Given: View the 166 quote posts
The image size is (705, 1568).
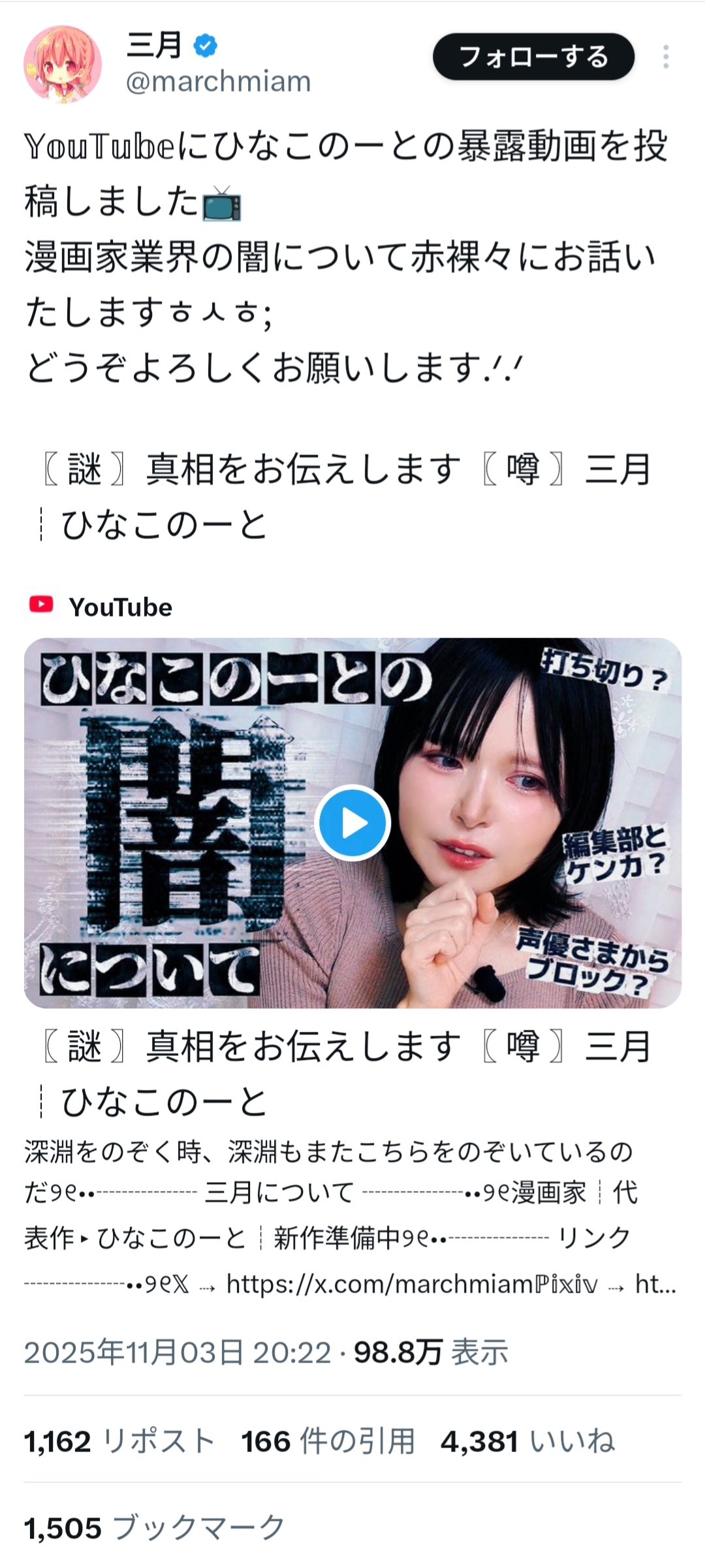Looking at the screenshot, I should pyautogui.click(x=328, y=1441).
